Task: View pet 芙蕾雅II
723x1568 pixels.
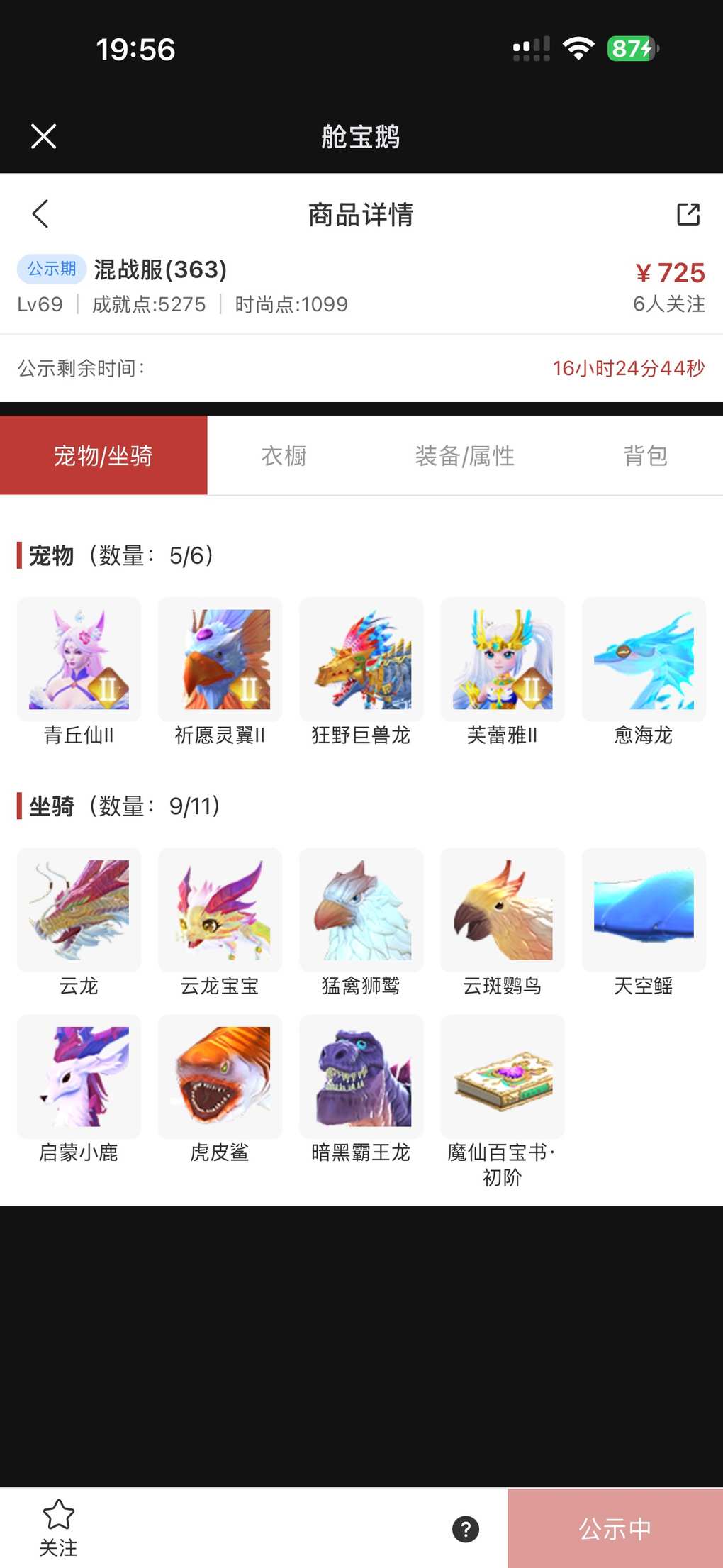Action: point(503,660)
